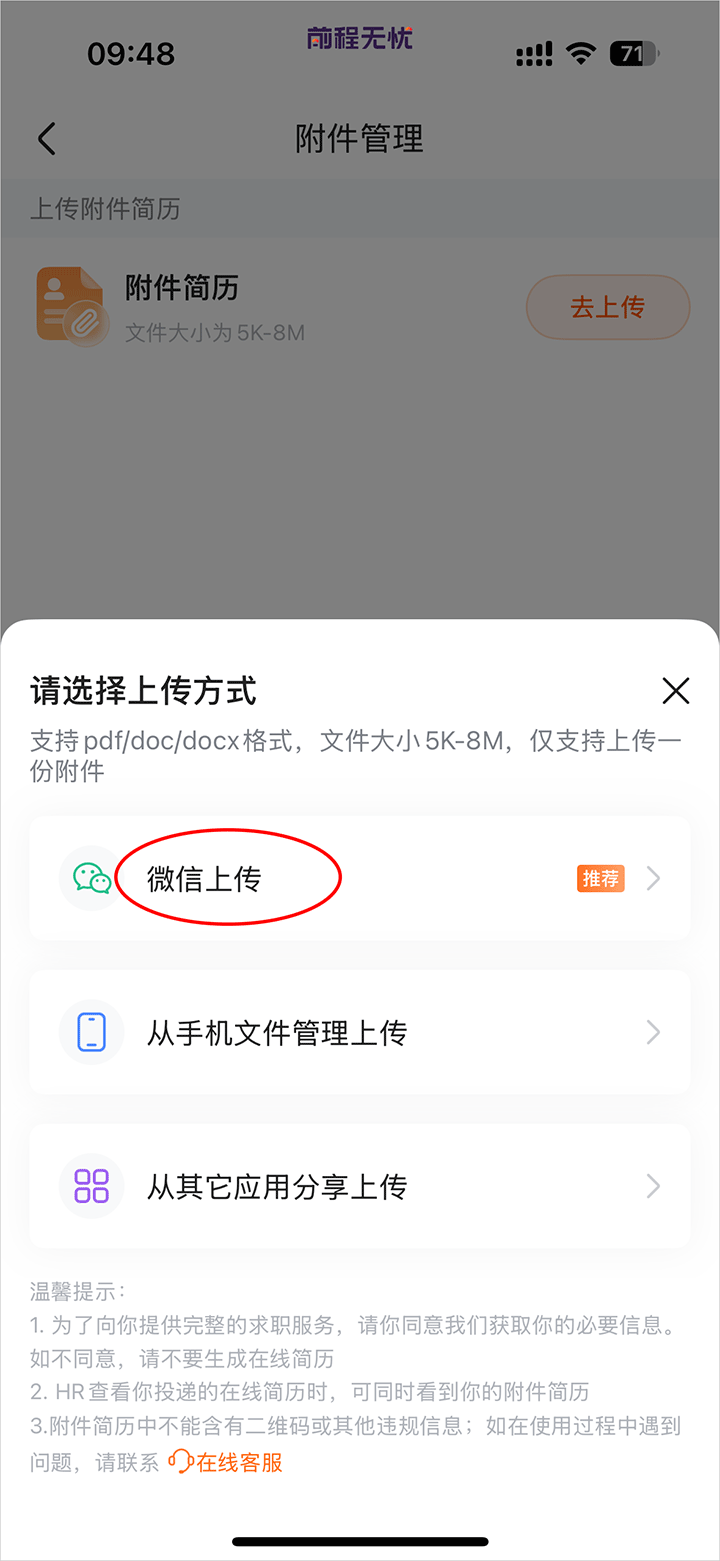Go back from 附件管理 page
The image size is (720, 1561).
tap(47, 138)
